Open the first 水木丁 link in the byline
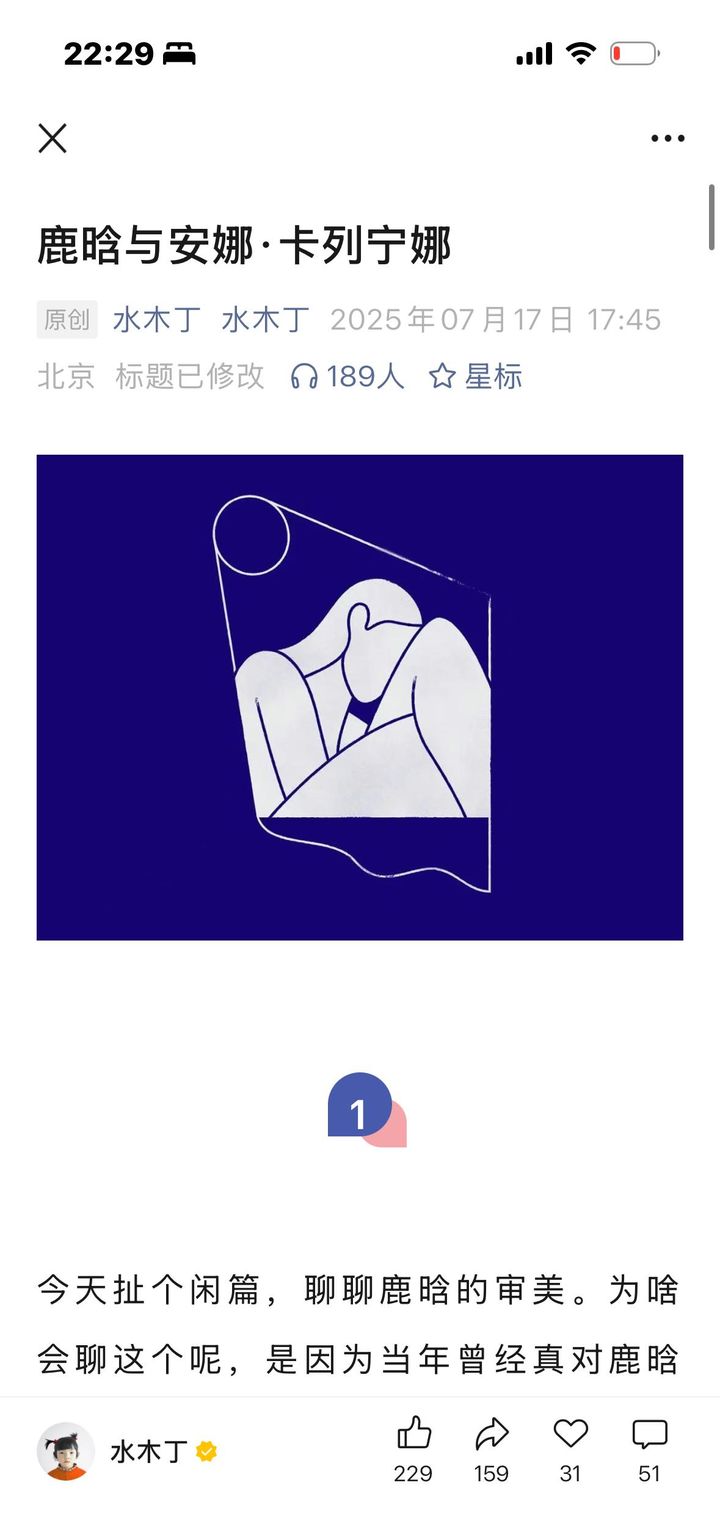720x1524 pixels. (157, 320)
